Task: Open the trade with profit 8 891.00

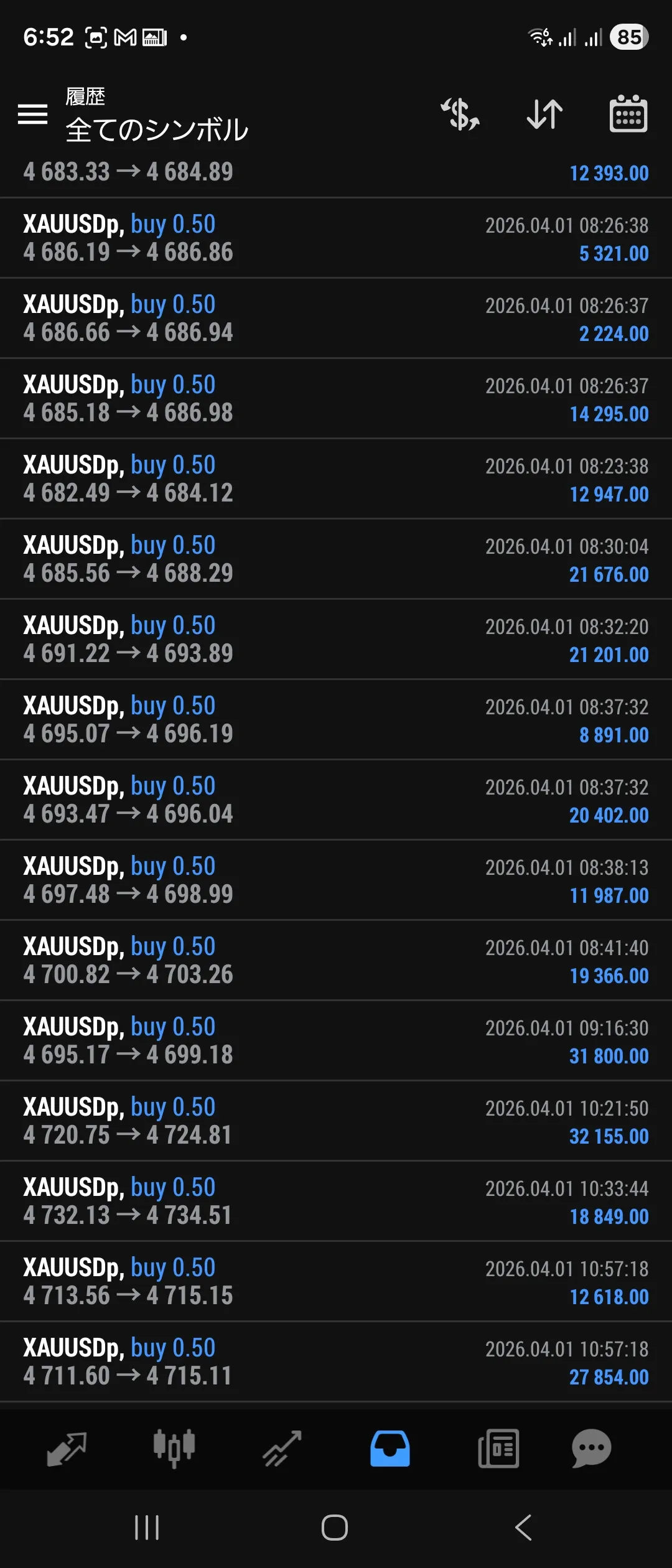Action: [336, 720]
